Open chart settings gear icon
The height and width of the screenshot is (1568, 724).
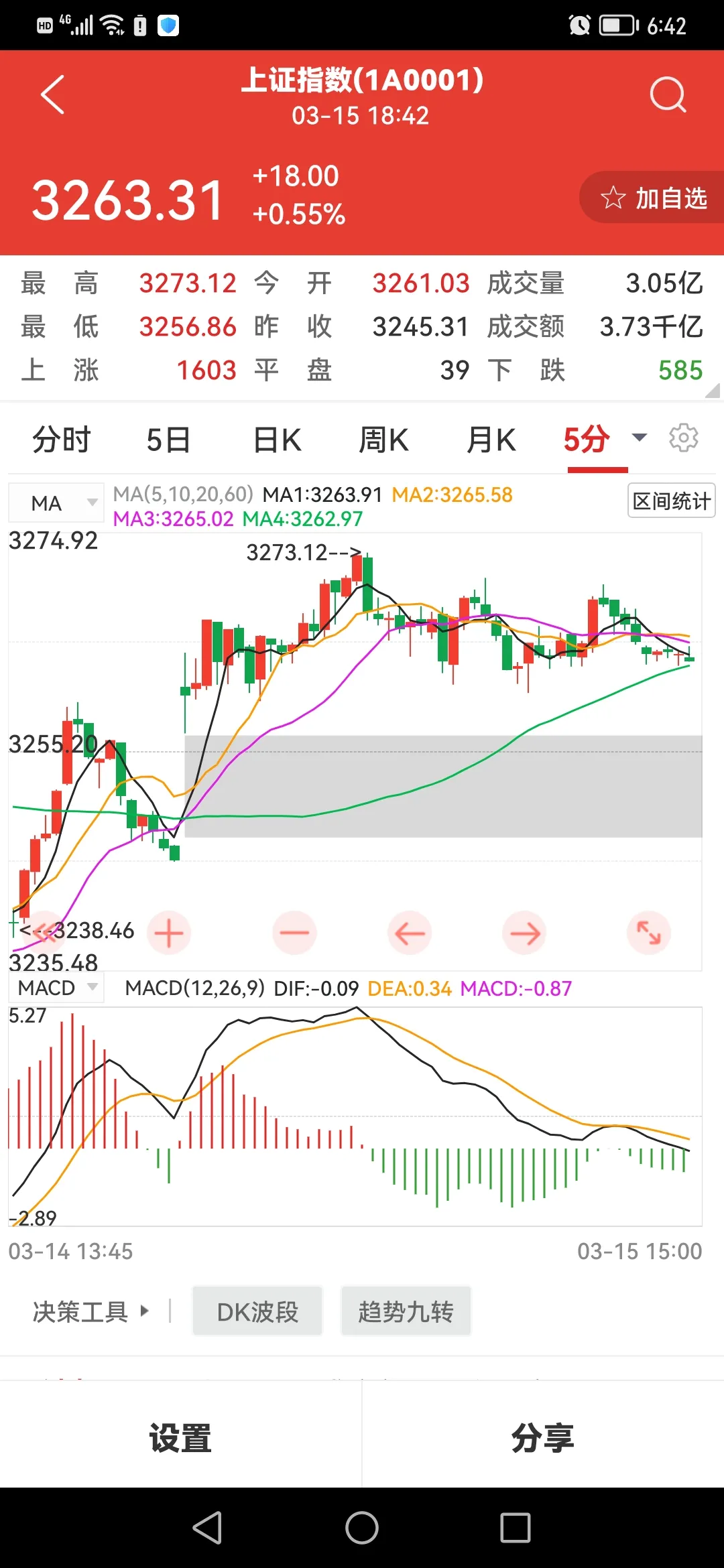tap(684, 438)
